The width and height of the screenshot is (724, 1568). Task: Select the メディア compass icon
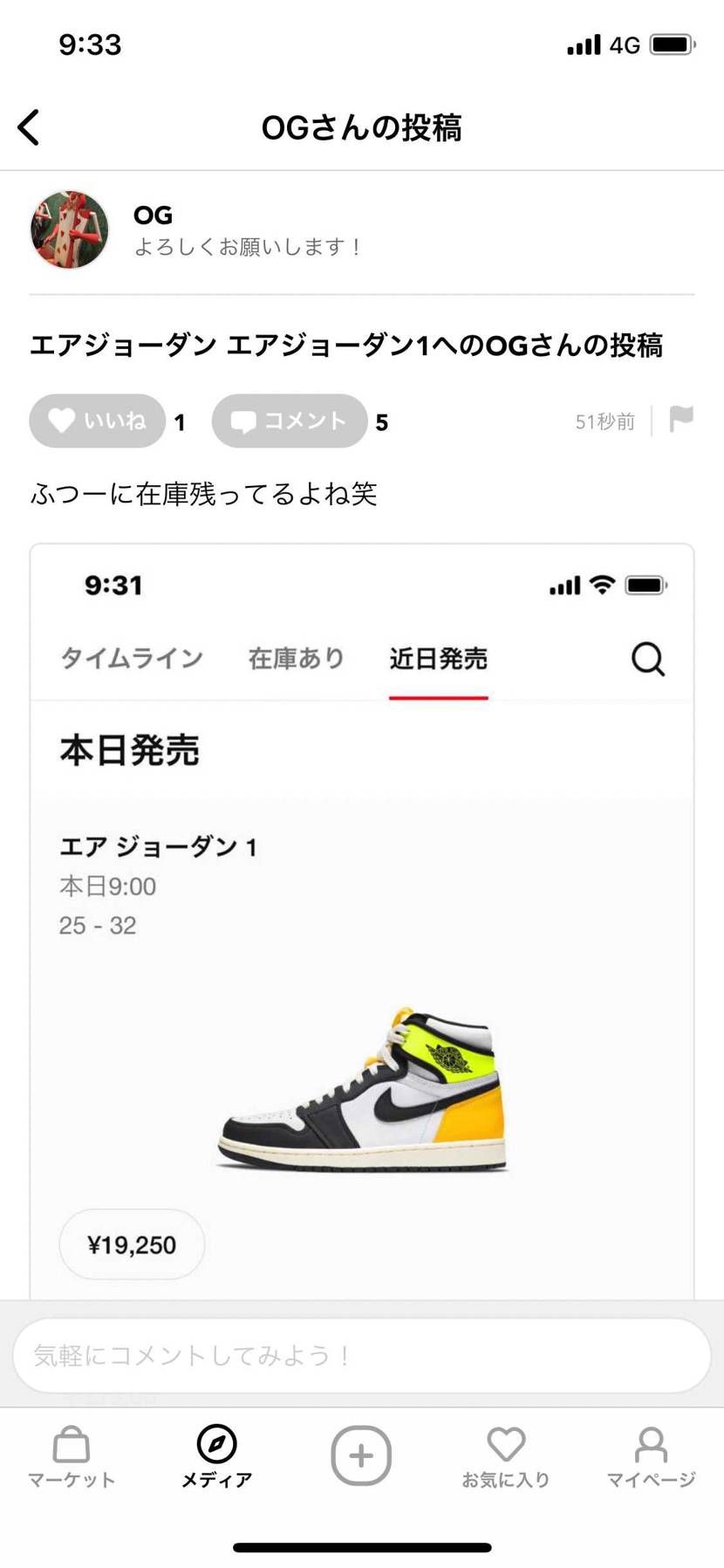pos(216,1448)
